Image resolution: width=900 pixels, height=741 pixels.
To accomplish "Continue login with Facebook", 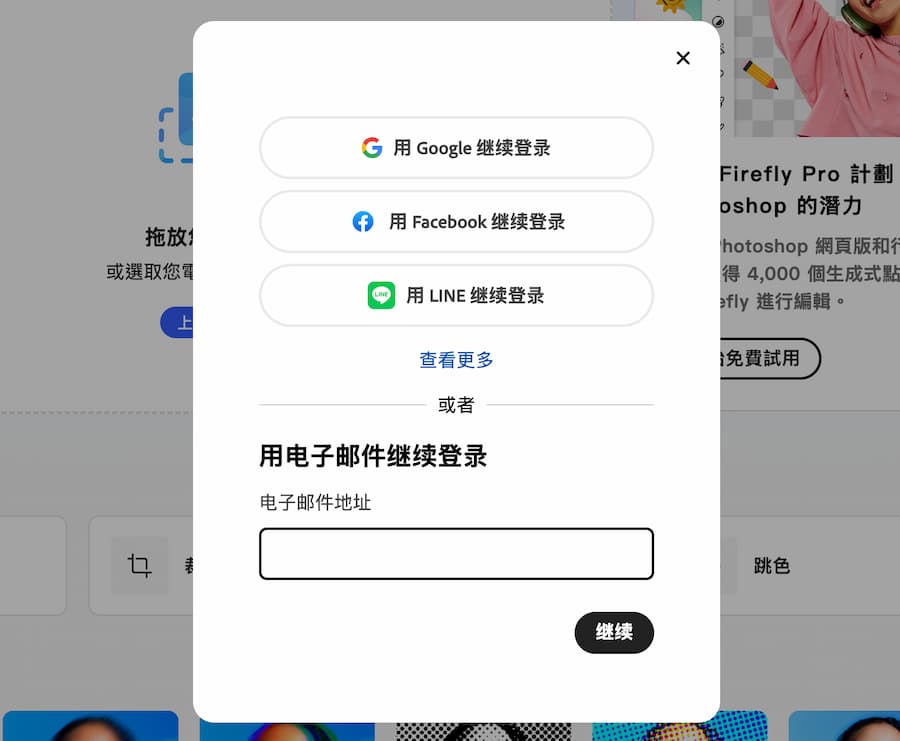I will pos(456,222).
